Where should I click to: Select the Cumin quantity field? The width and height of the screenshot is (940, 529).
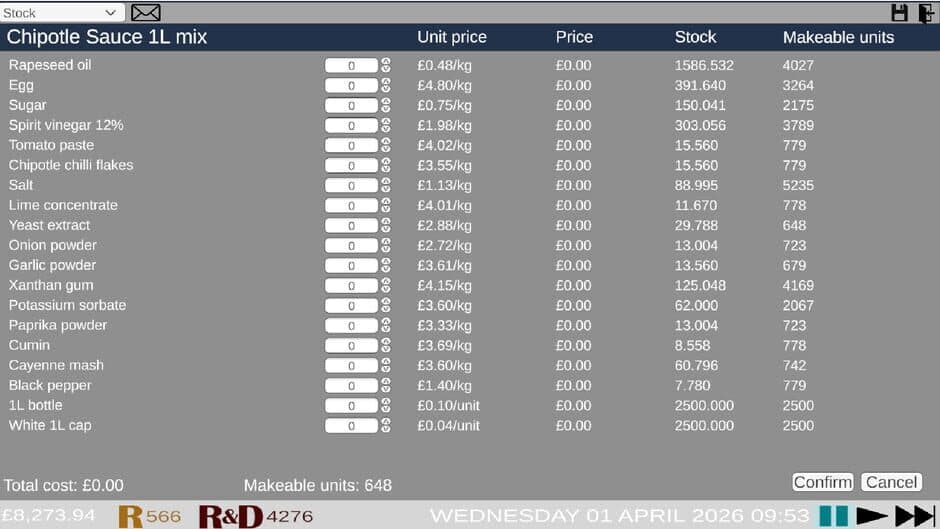pos(351,346)
